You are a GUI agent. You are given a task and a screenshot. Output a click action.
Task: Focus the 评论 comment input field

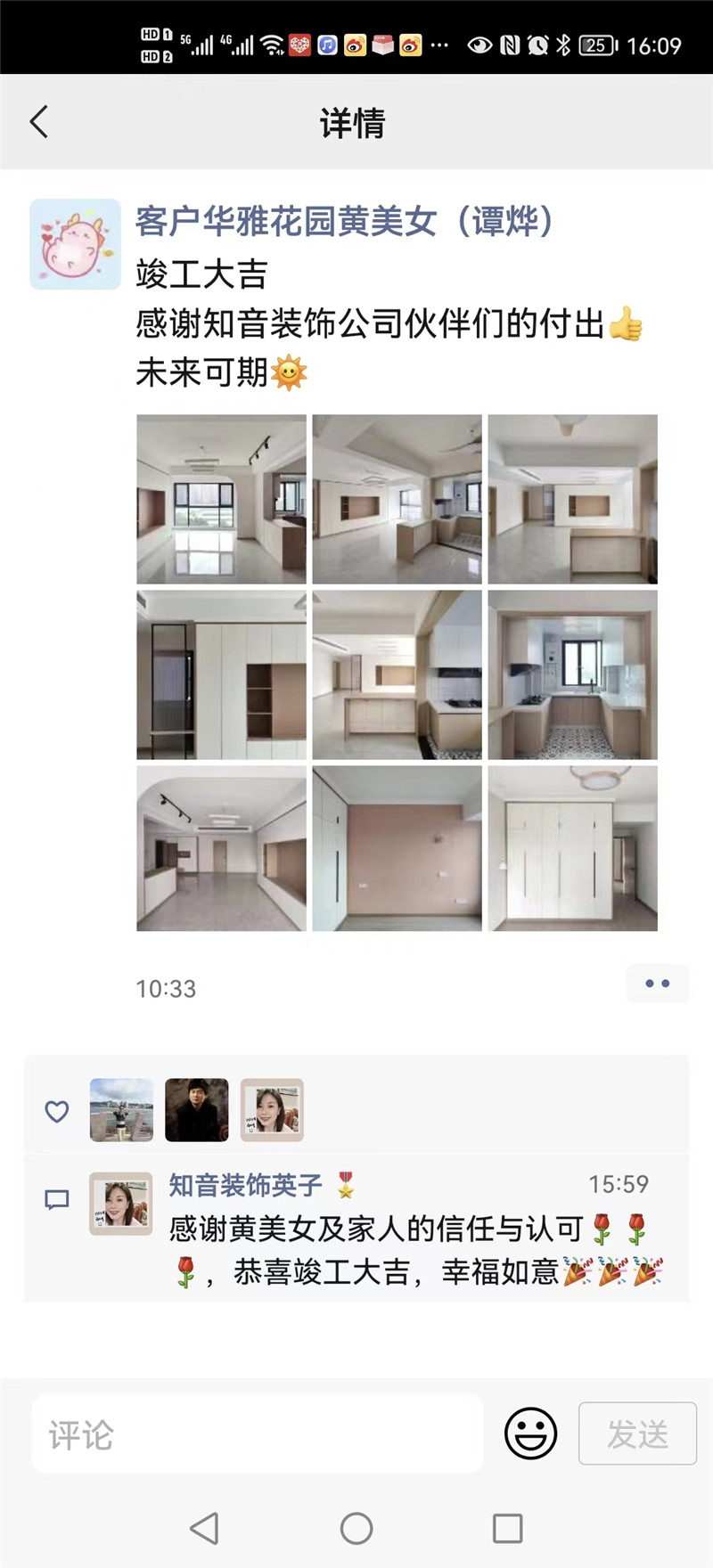[257, 1434]
